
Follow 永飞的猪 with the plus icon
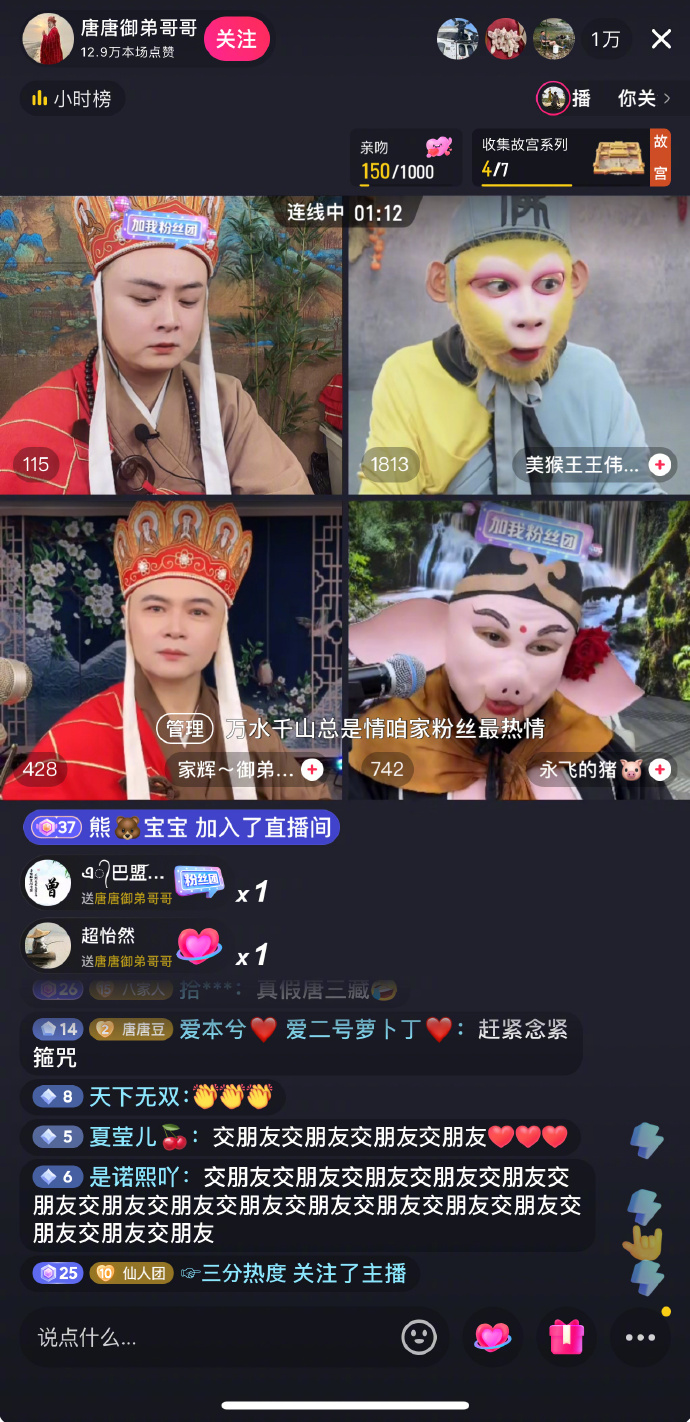[x=659, y=769]
